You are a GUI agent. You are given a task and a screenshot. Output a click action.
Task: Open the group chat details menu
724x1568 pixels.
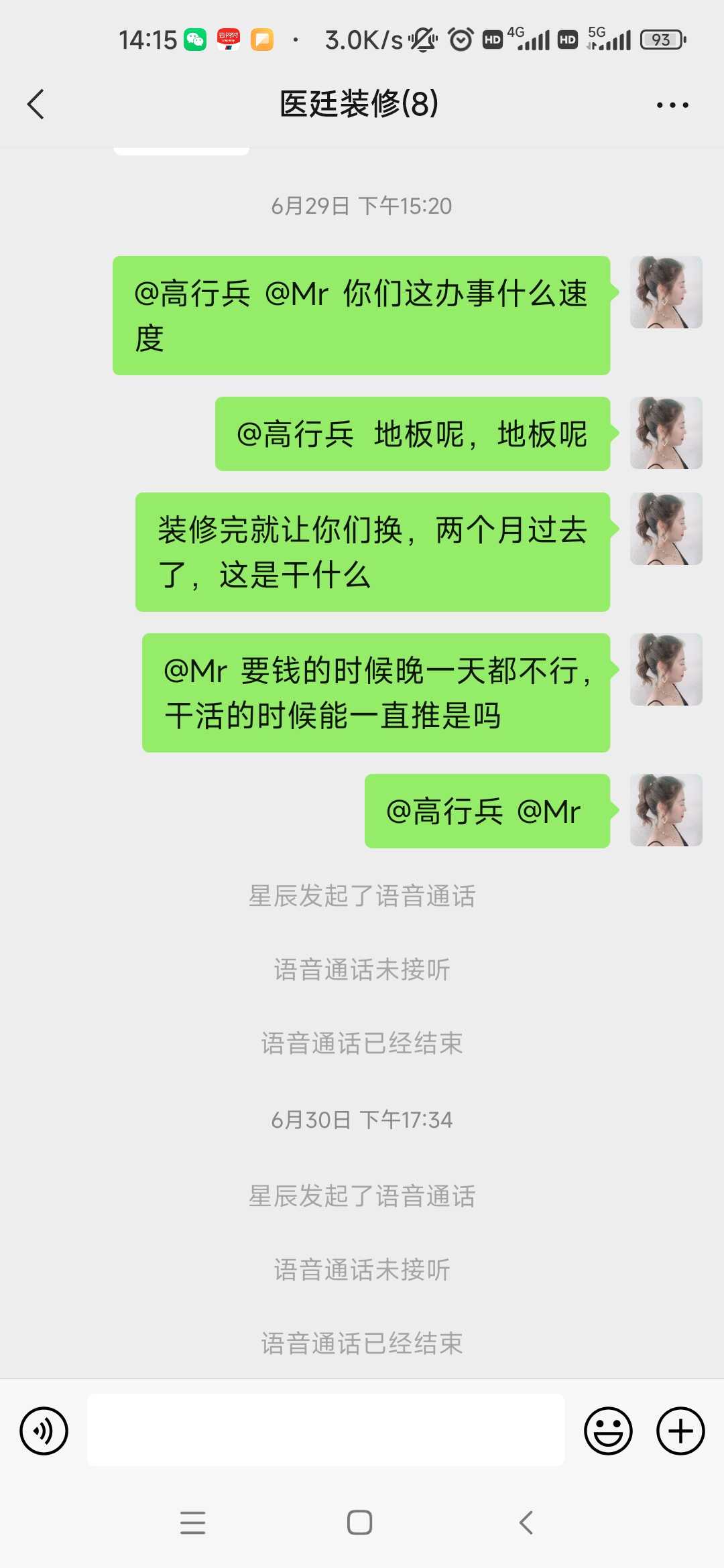pos(672,105)
